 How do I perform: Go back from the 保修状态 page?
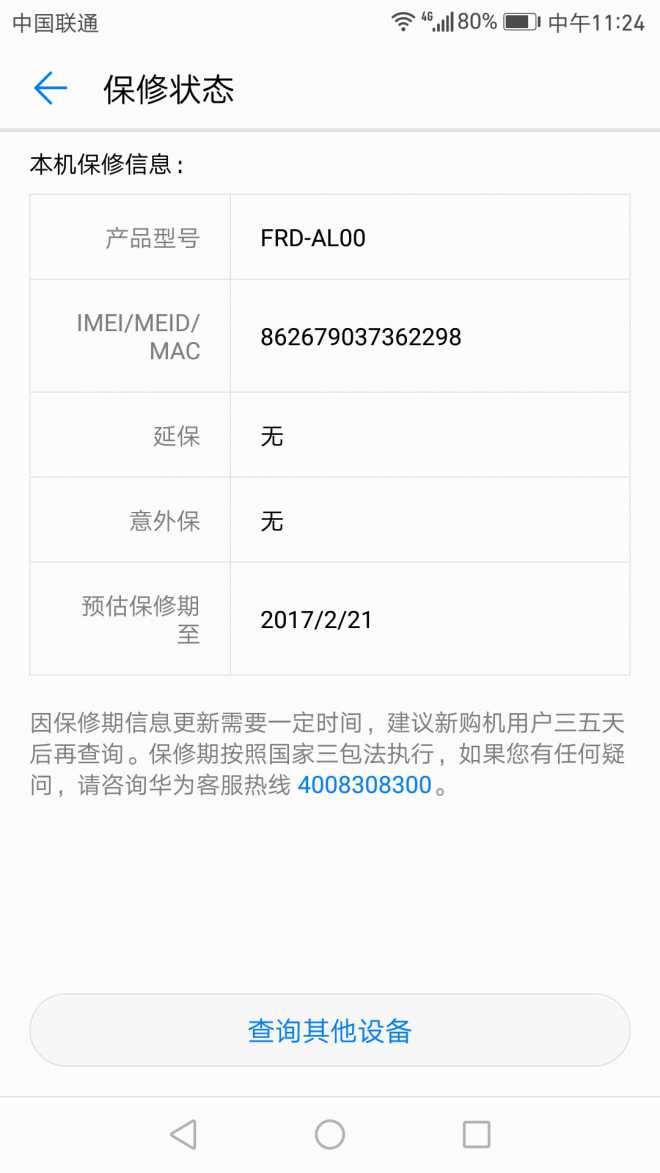click(50, 89)
